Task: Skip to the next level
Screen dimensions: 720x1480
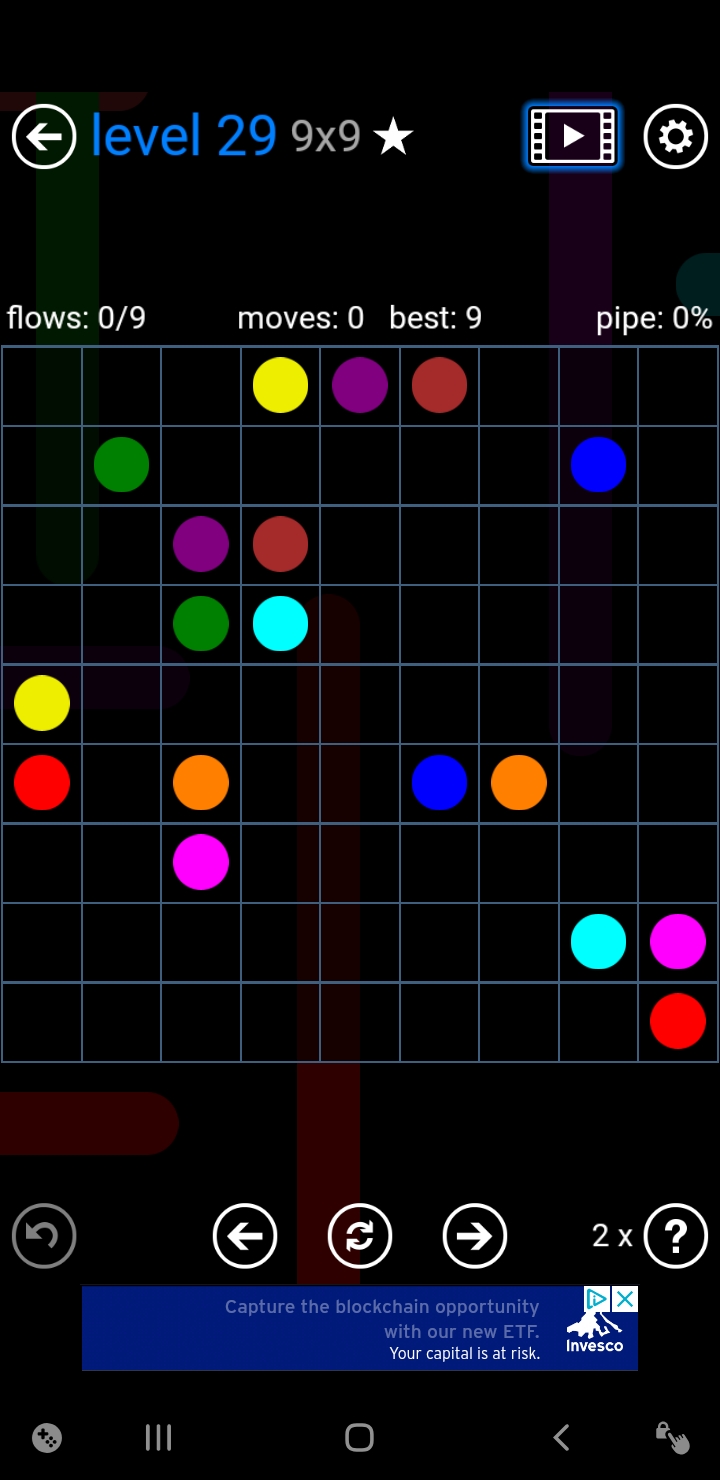Action: click(x=475, y=1236)
